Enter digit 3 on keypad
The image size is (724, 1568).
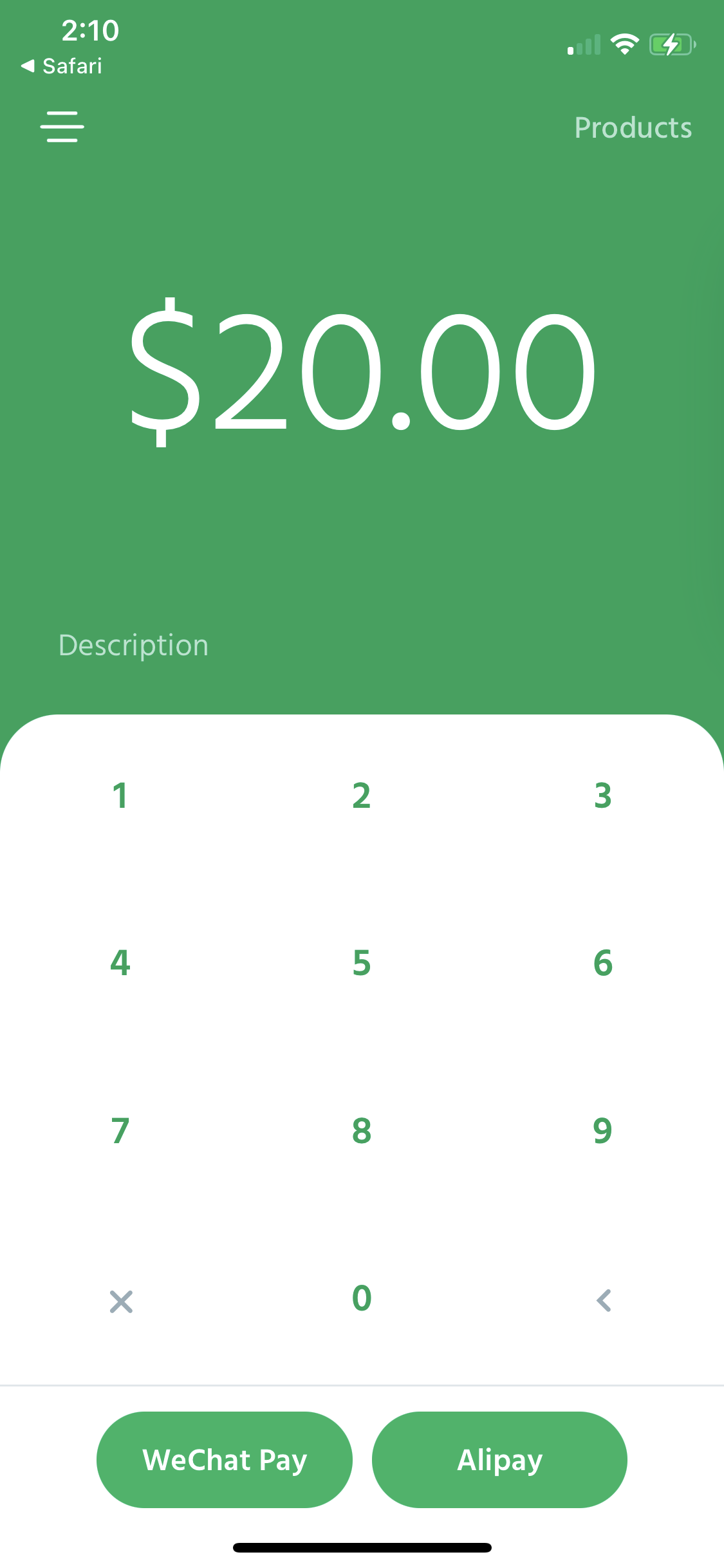[603, 796]
